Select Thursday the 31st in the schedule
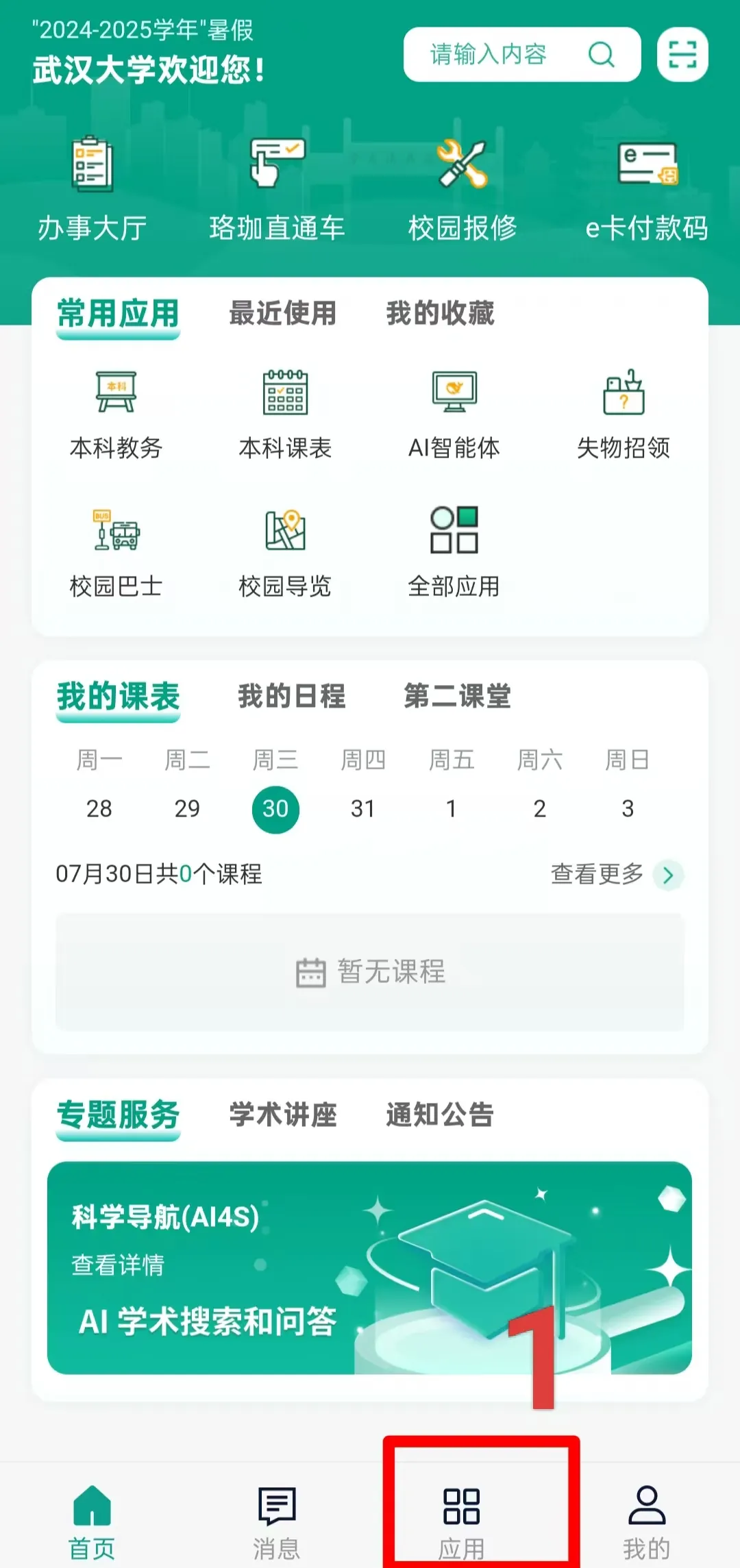 click(364, 808)
